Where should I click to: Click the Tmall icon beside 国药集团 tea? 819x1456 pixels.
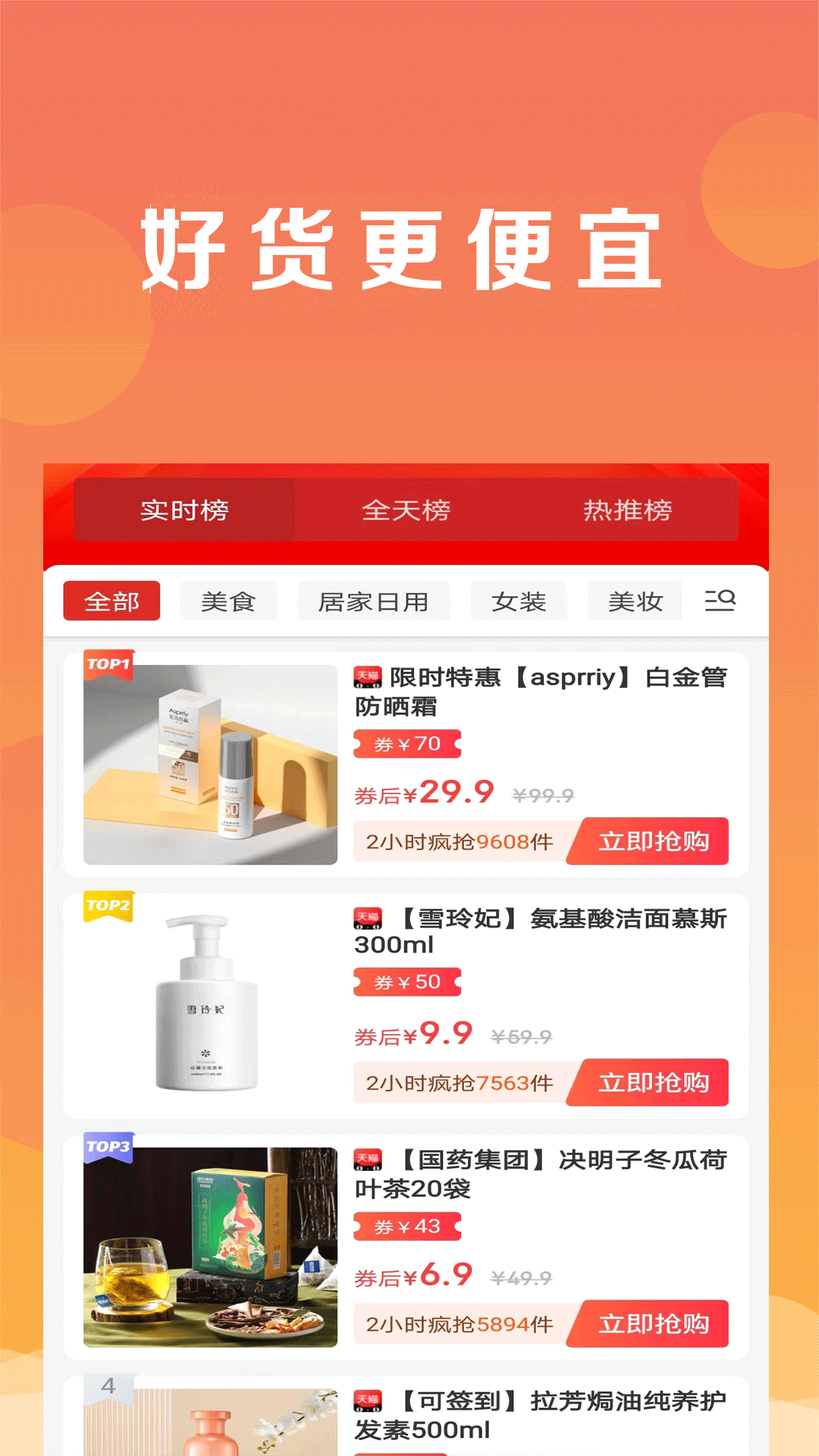[366, 1160]
